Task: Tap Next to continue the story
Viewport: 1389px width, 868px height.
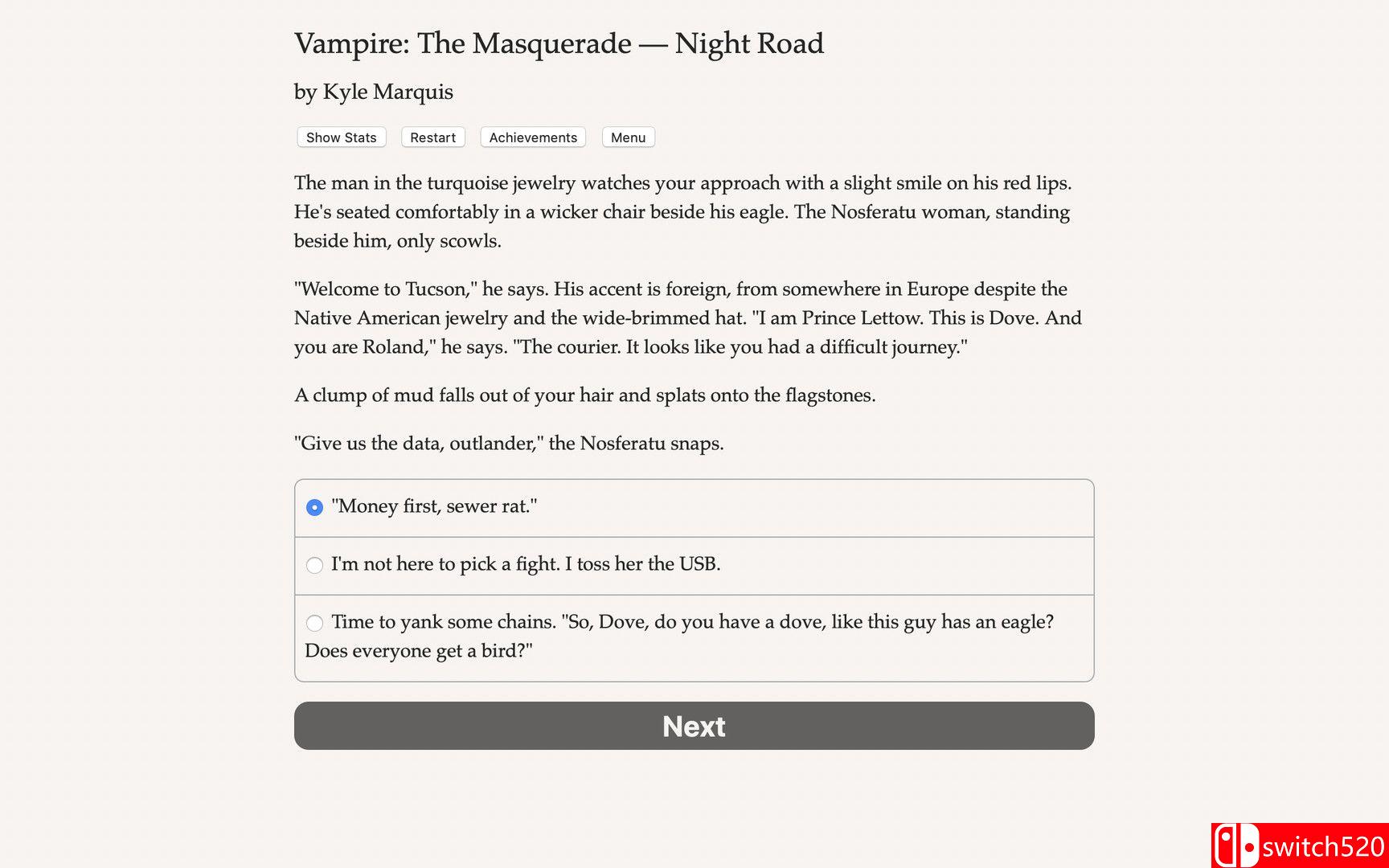Action: [x=694, y=726]
